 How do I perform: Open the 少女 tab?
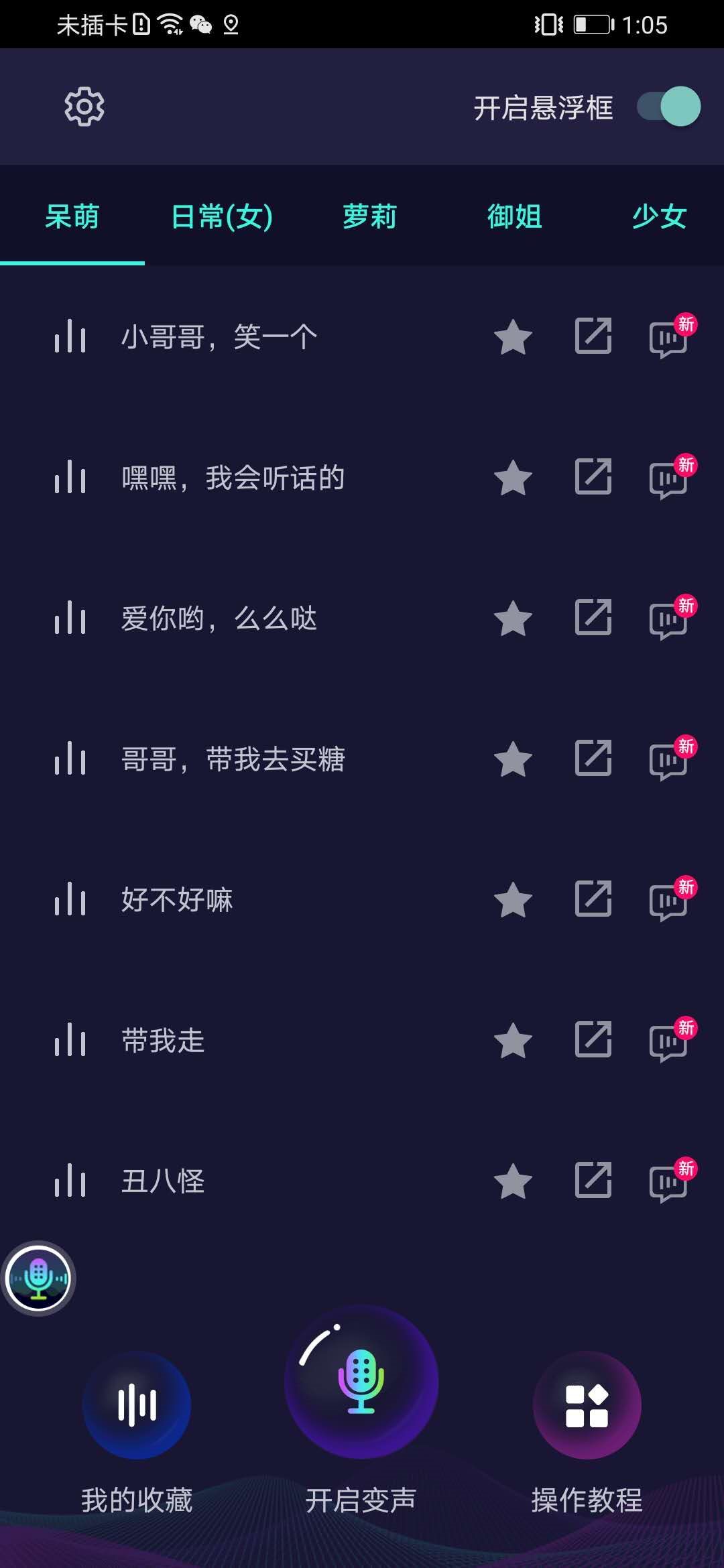(660, 216)
